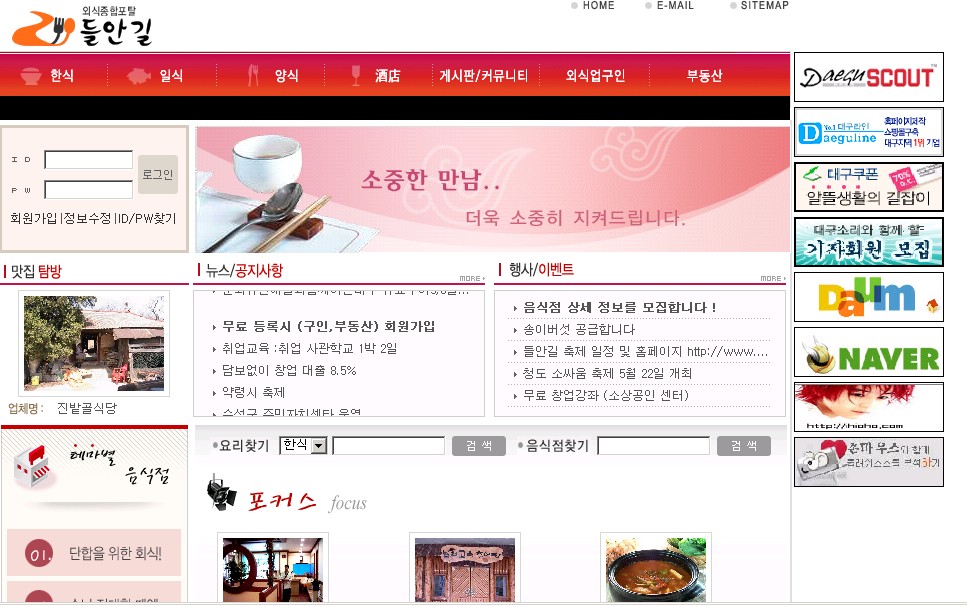The image size is (967, 605).
Task: Select the 음식점찾기 search field
Action: (x=653, y=446)
